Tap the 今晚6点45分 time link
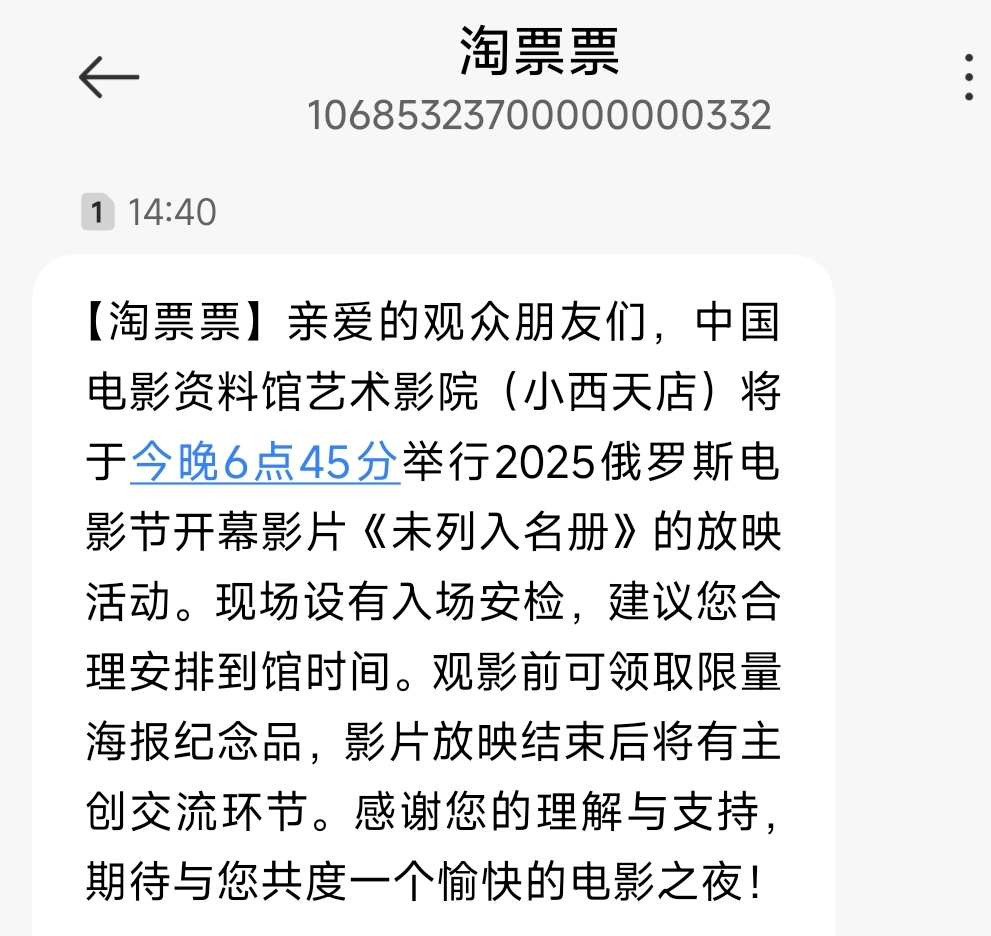The width and height of the screenshot is (991, 936). [x=265, y=464]
